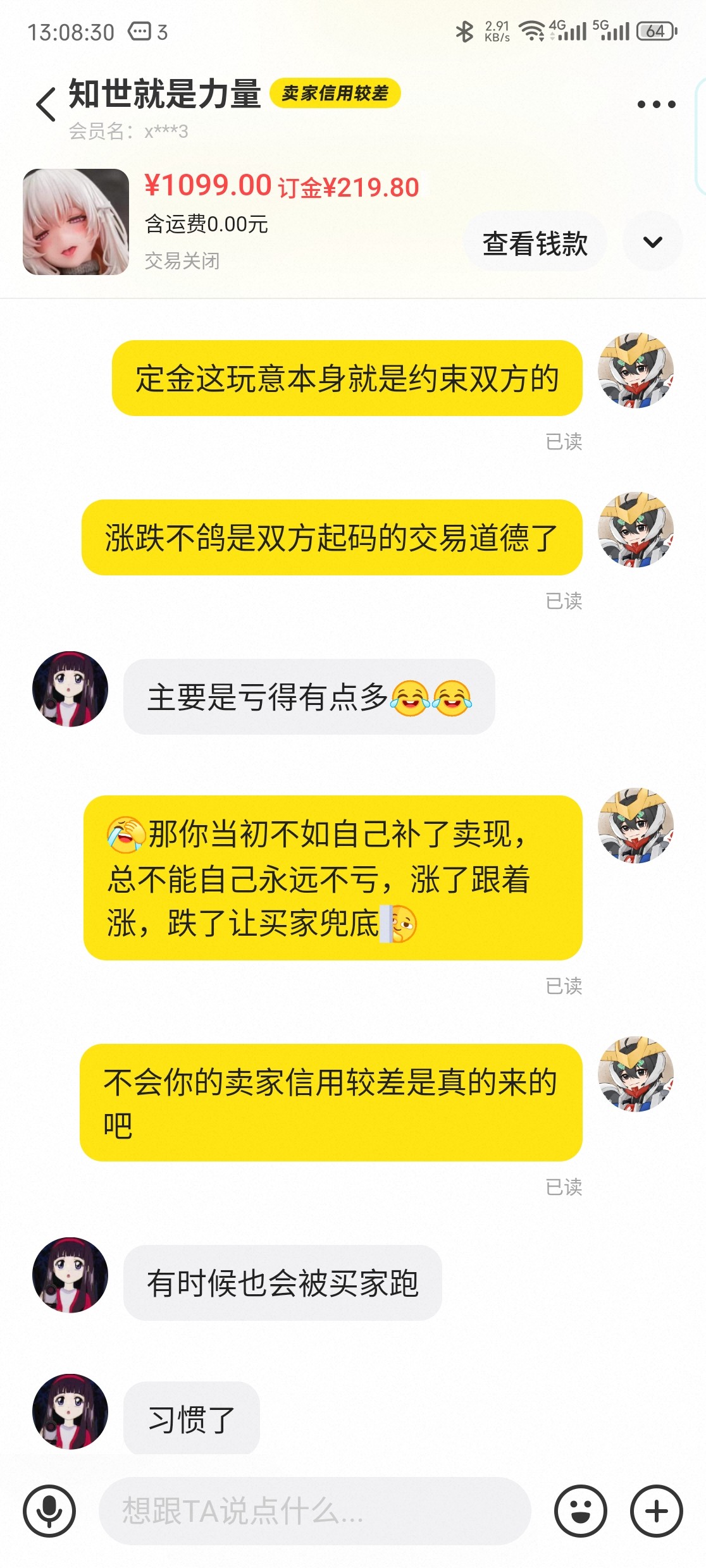Open the plus attachment menu
This screenshot has width=706, height=1568.
tap(656, 1511)
